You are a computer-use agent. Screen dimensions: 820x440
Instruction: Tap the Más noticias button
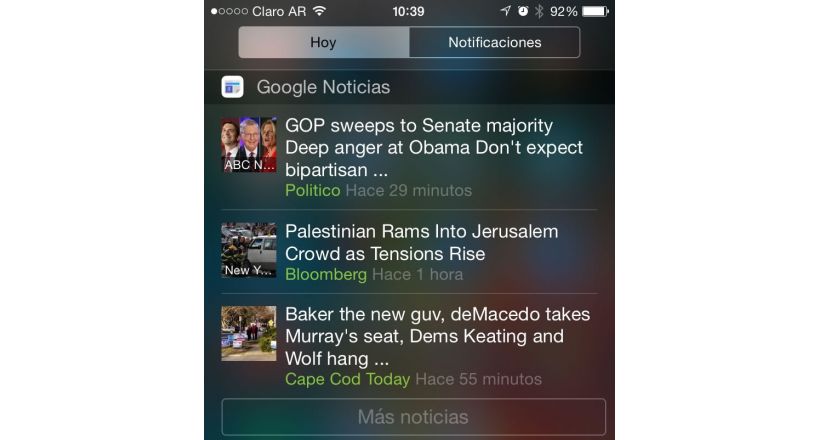pos(413,417)
